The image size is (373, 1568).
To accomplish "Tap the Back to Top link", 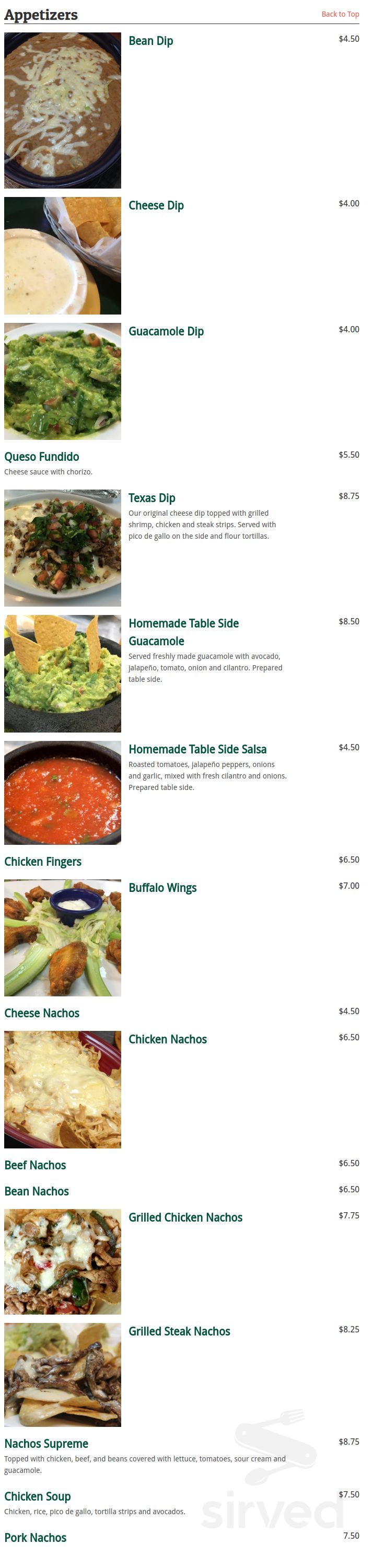I will [340, 14].
